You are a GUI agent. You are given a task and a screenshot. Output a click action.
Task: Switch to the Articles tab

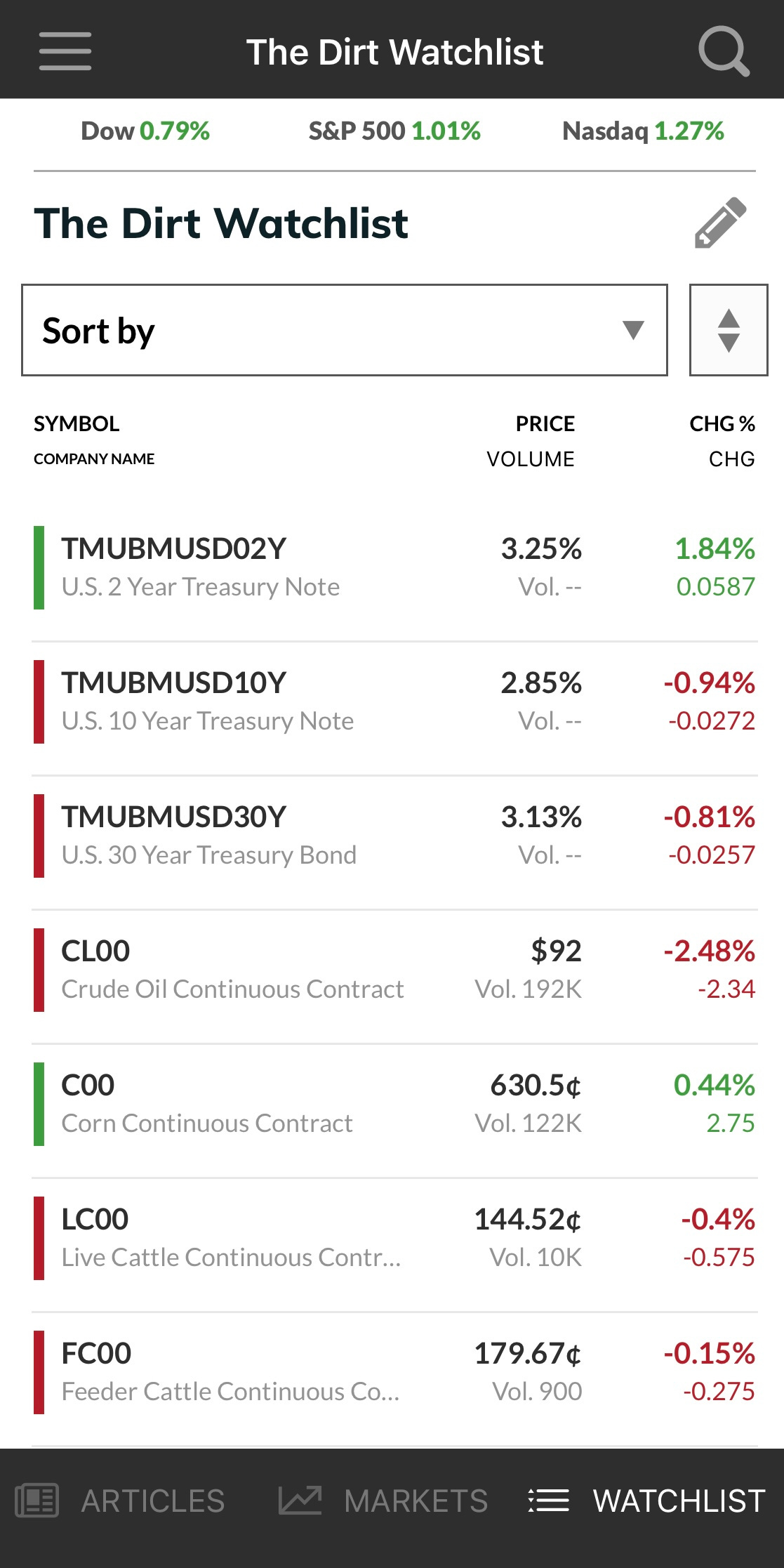tap(120, 1501)
